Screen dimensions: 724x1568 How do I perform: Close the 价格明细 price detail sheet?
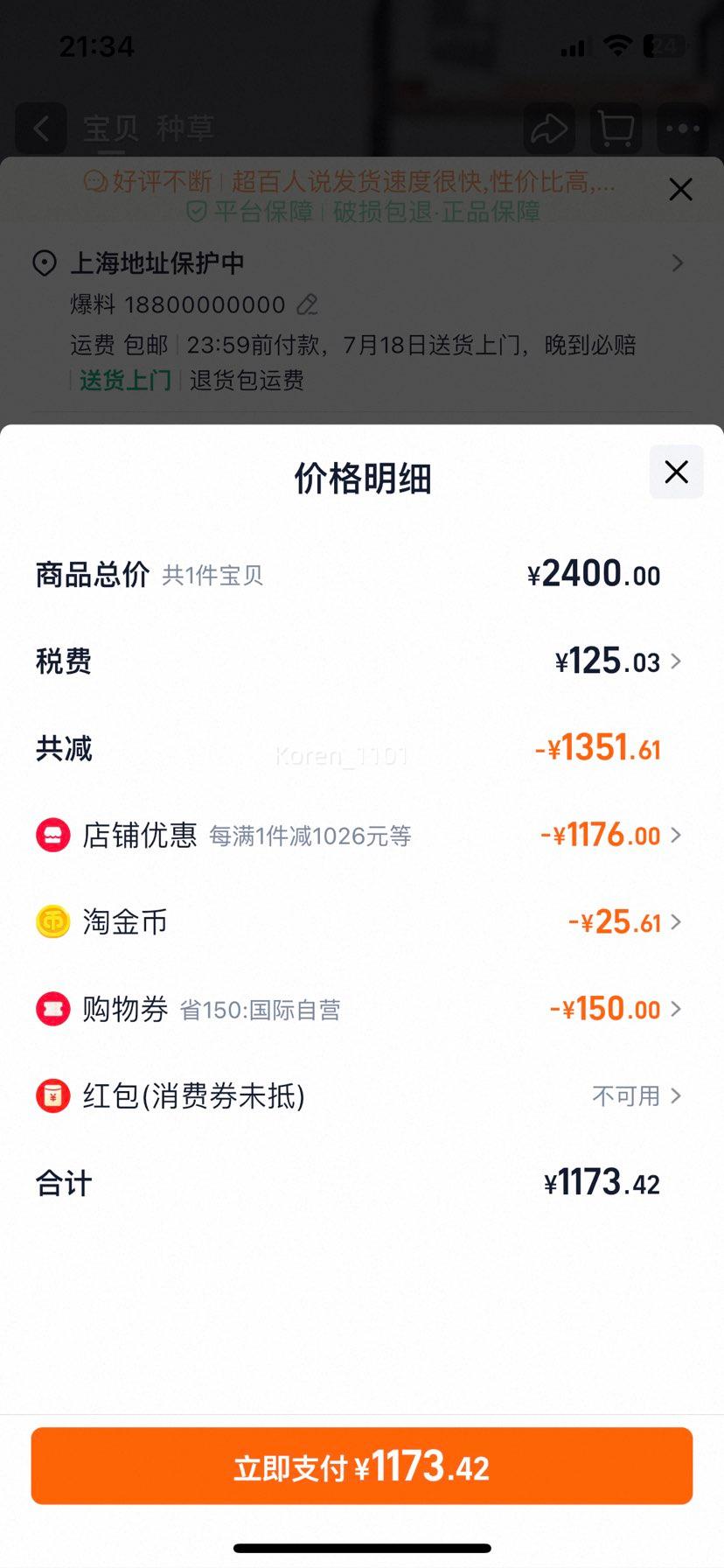pos(676,472)
